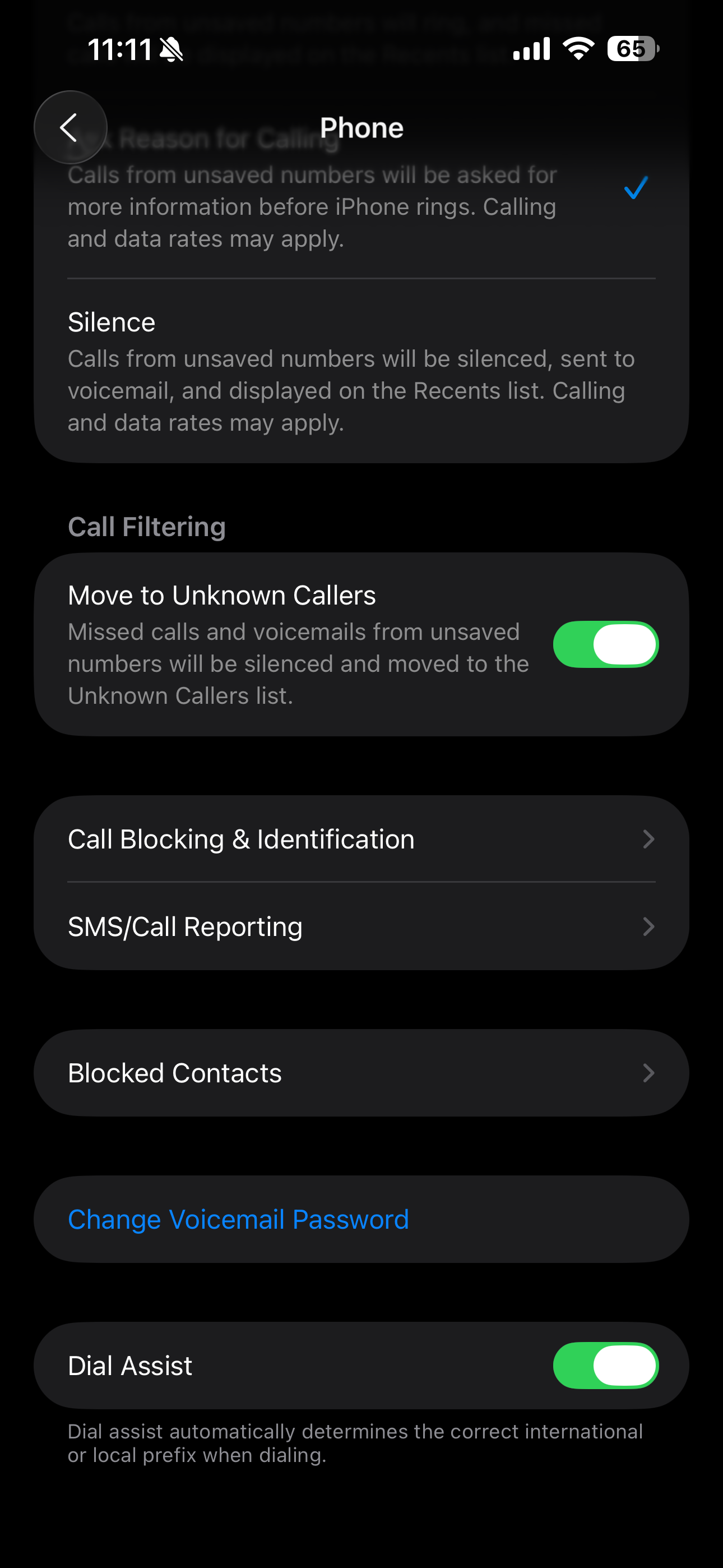
Task: Tap the Call Filtering section header
Action: tap(147, 526)
